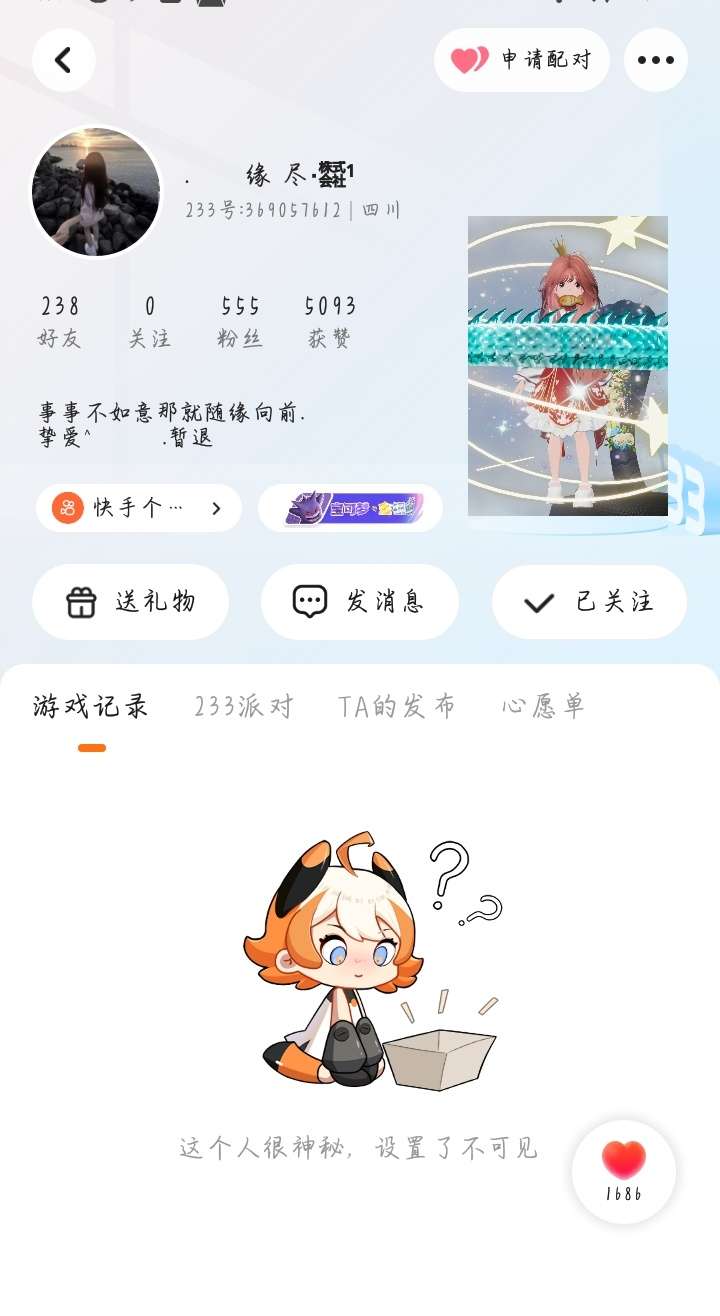The width and height of the screenshot is (720, 1316).
Task: Switch to the 233派对 tab
Action: tap(244, 707)
